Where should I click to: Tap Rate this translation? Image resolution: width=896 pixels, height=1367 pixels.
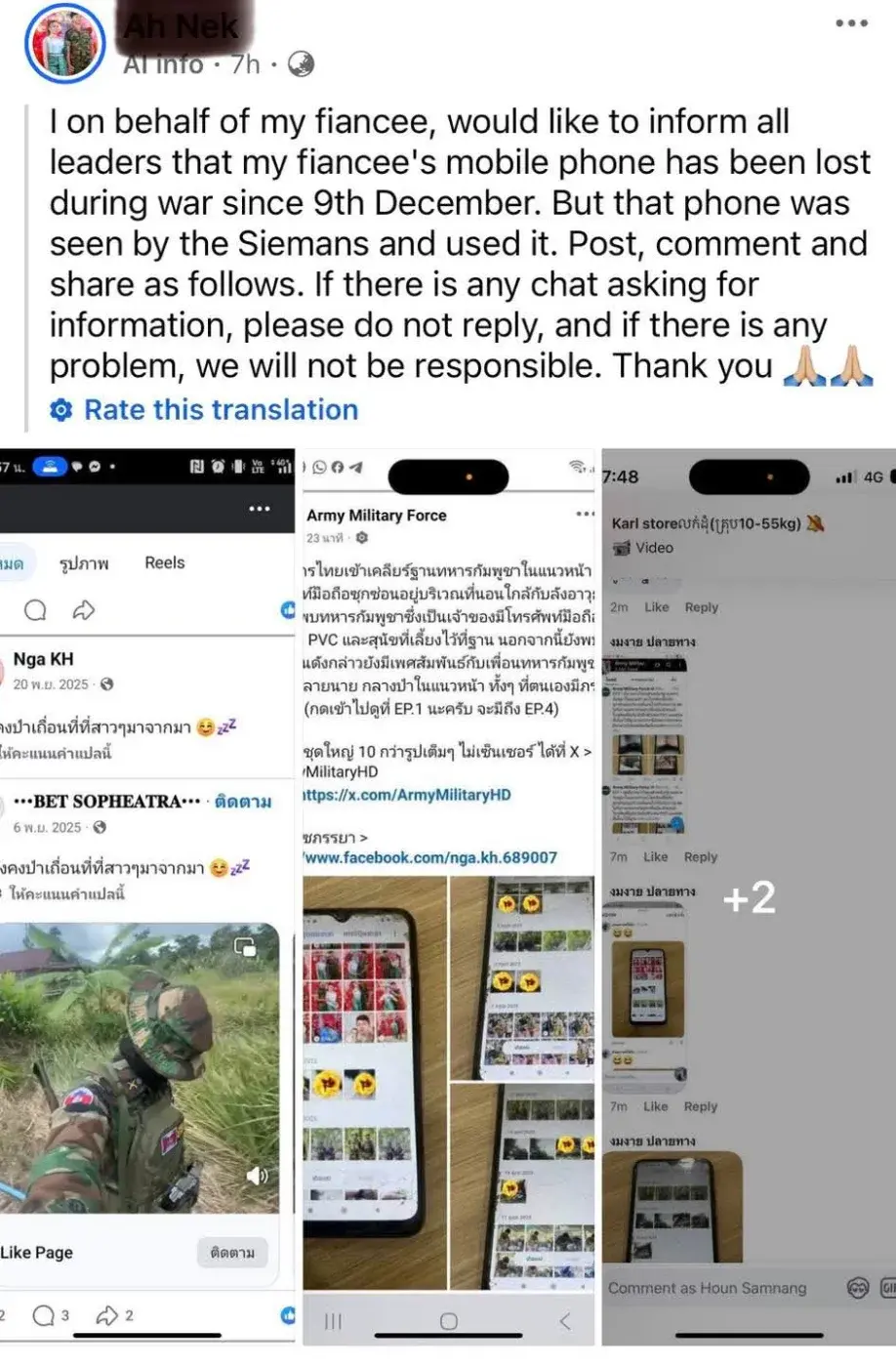click(x=221, y=410)
